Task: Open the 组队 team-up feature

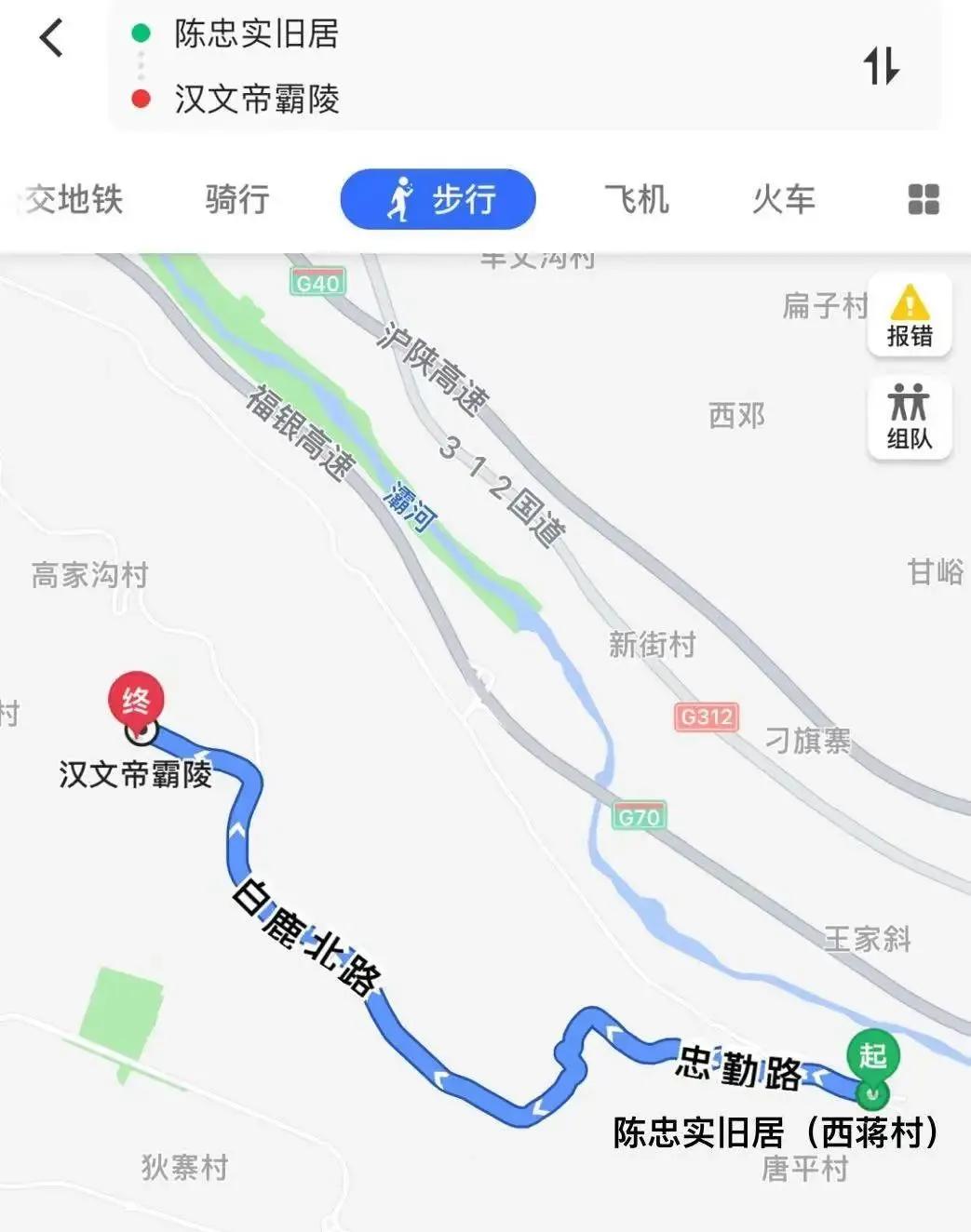Action: 910,418
